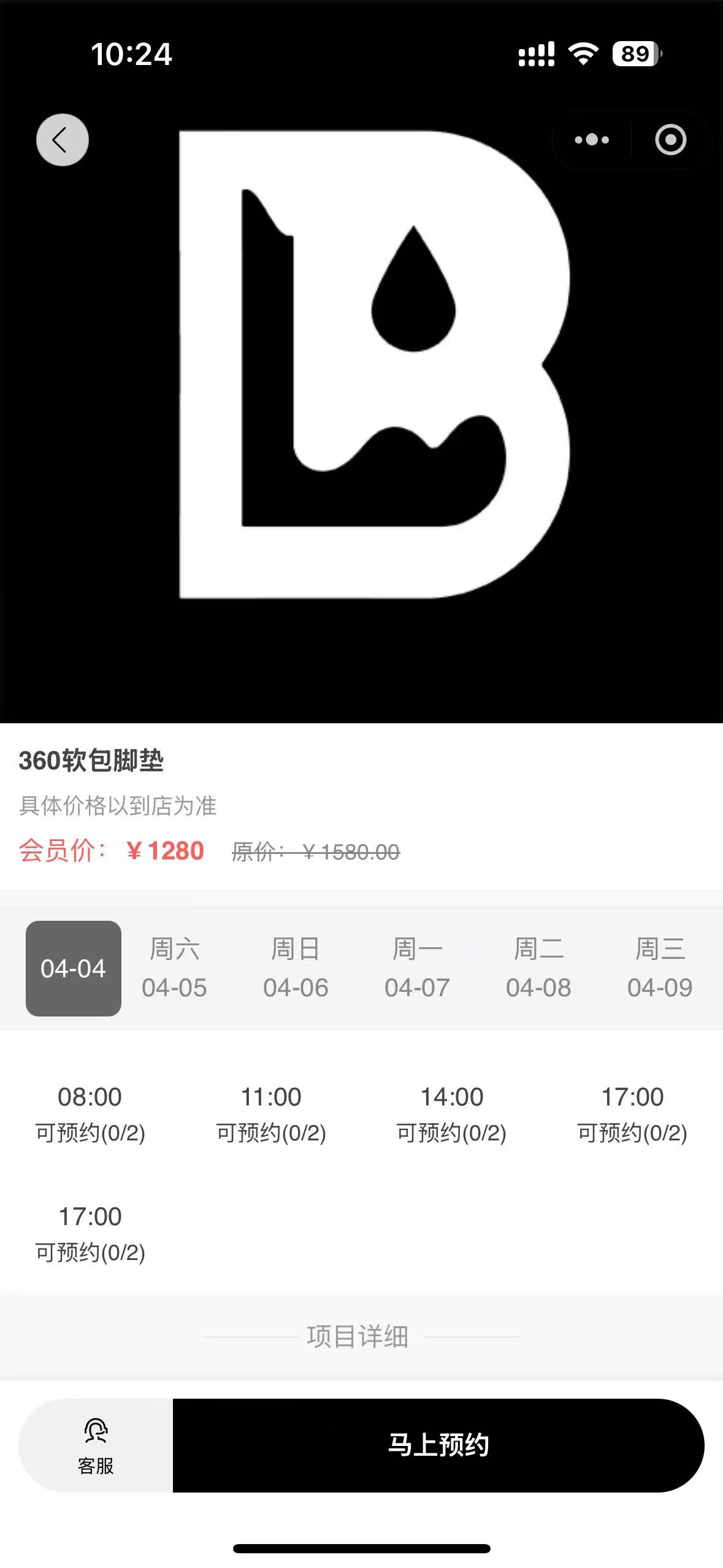Tap 马上预约 to book now
The image size is (723, 1568).
coord(438,1445)
